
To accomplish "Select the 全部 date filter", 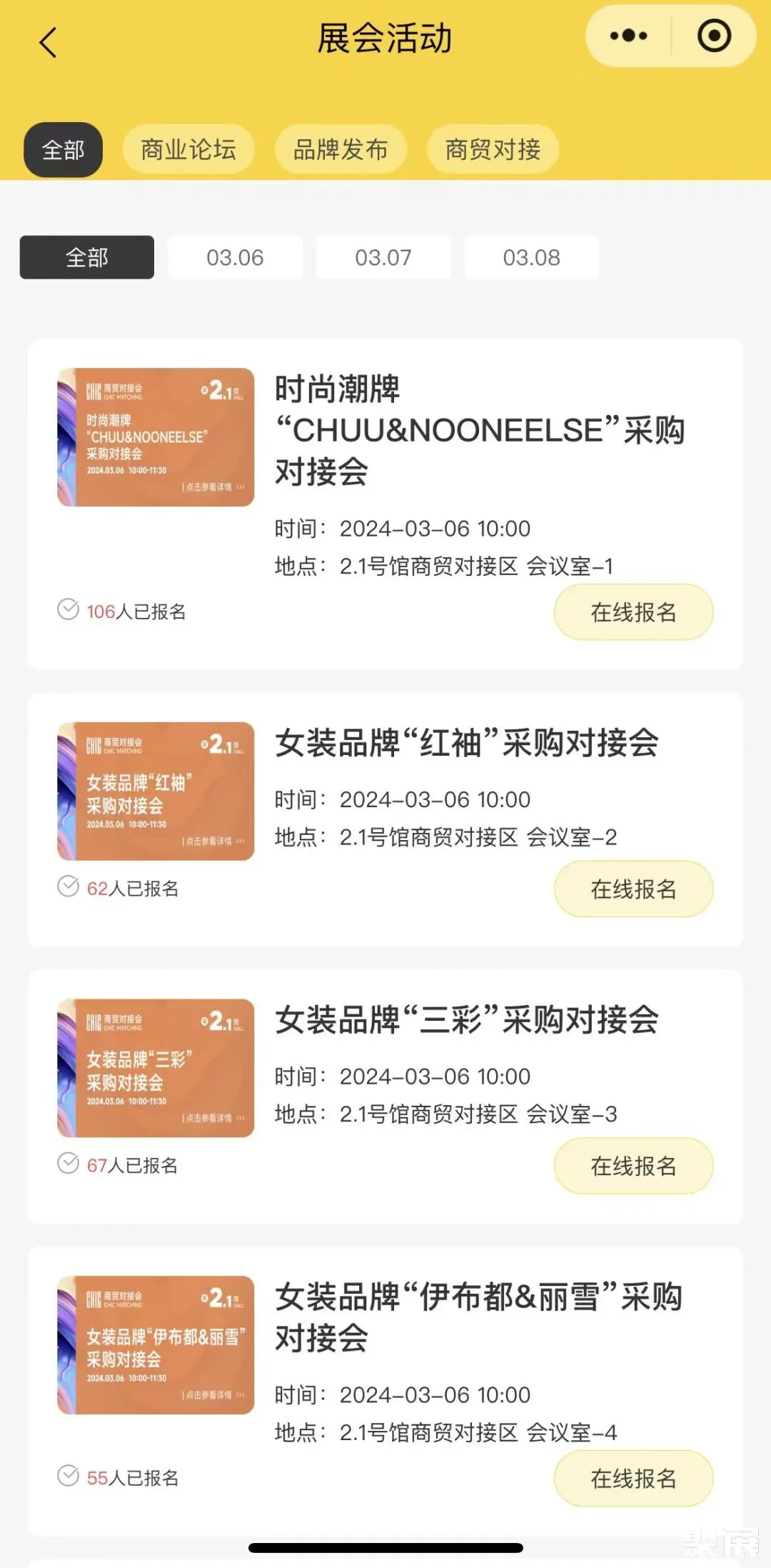I will click(86, 257).
